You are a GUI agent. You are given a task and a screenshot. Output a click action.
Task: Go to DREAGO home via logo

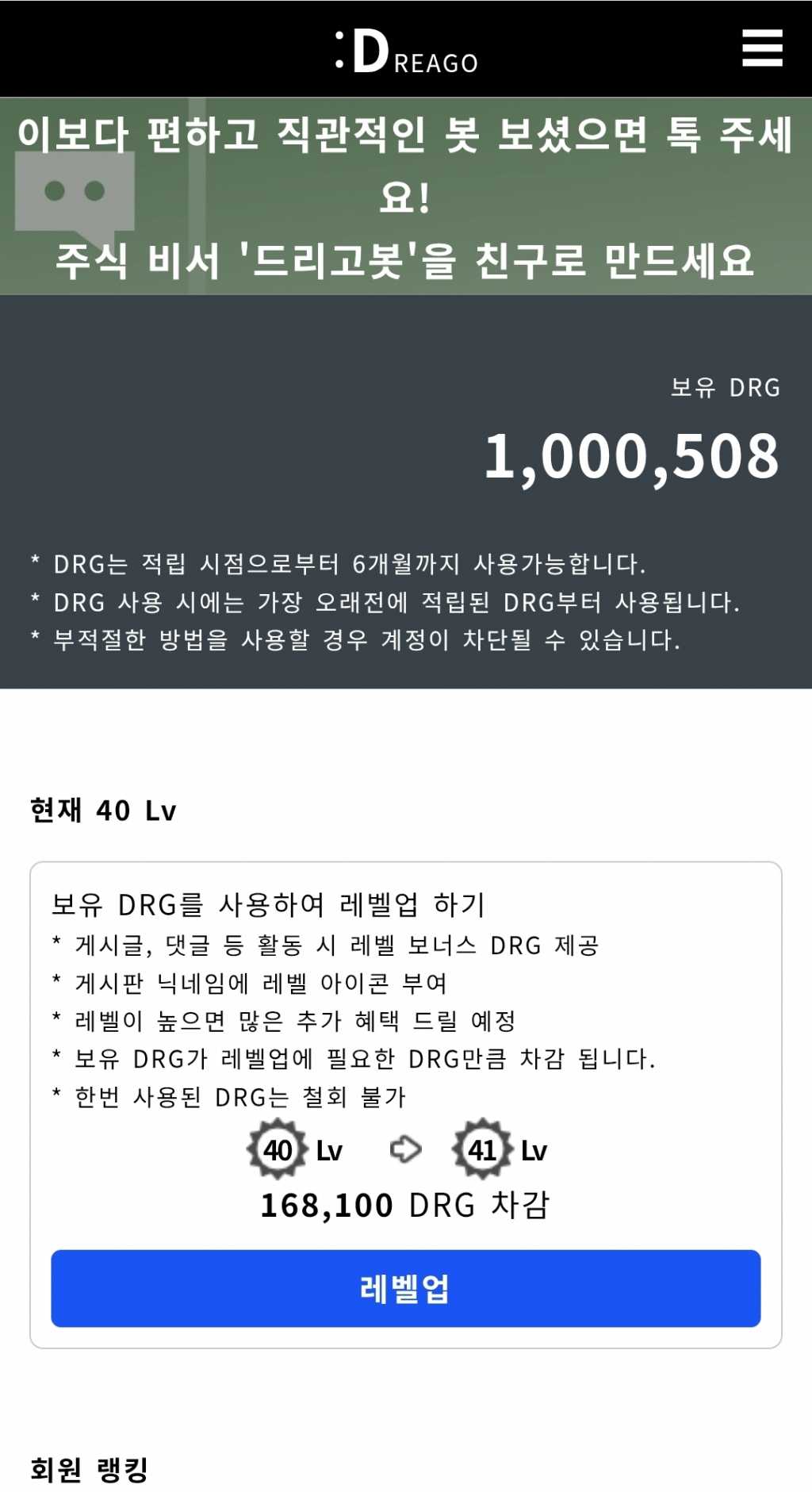405,52
